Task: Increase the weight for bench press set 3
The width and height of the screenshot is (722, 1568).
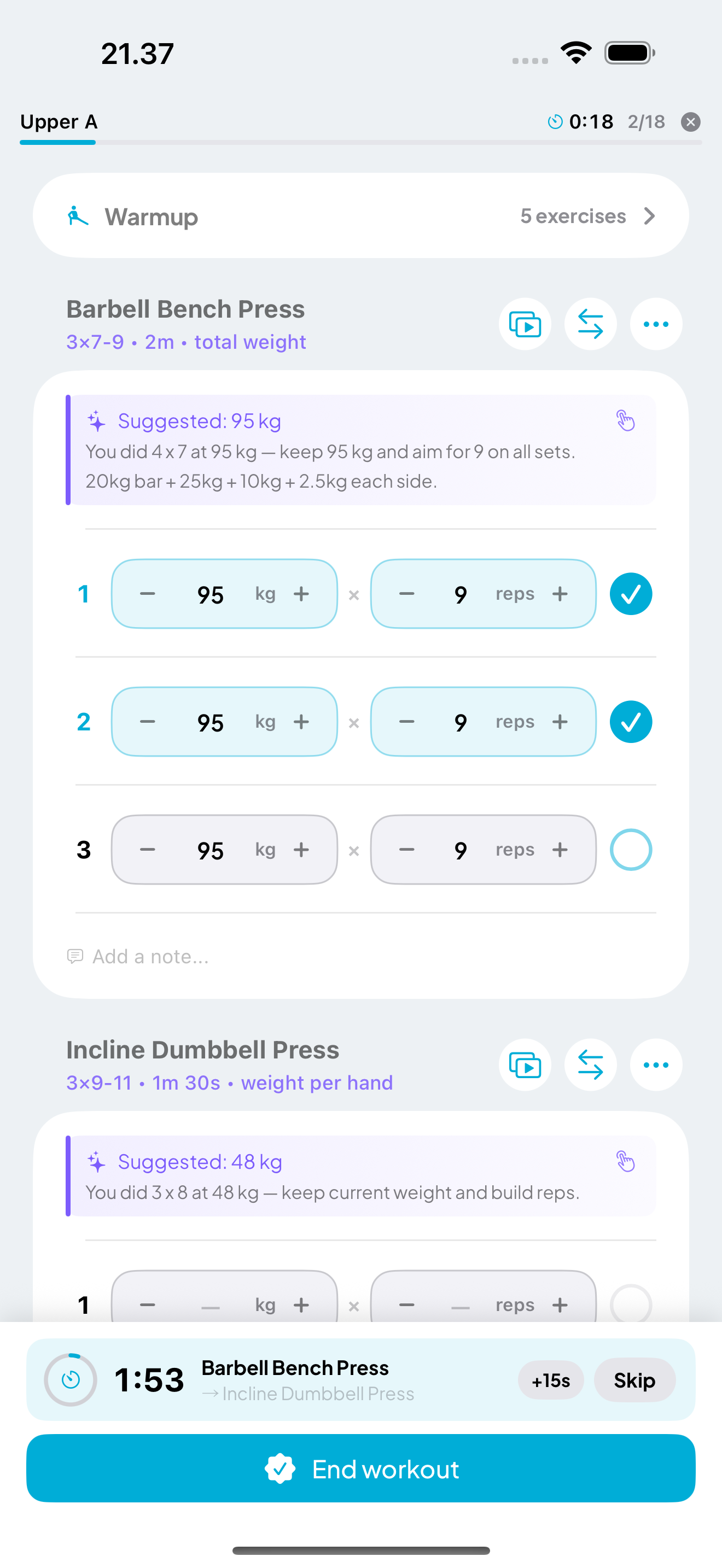Action: coord(301,850)
